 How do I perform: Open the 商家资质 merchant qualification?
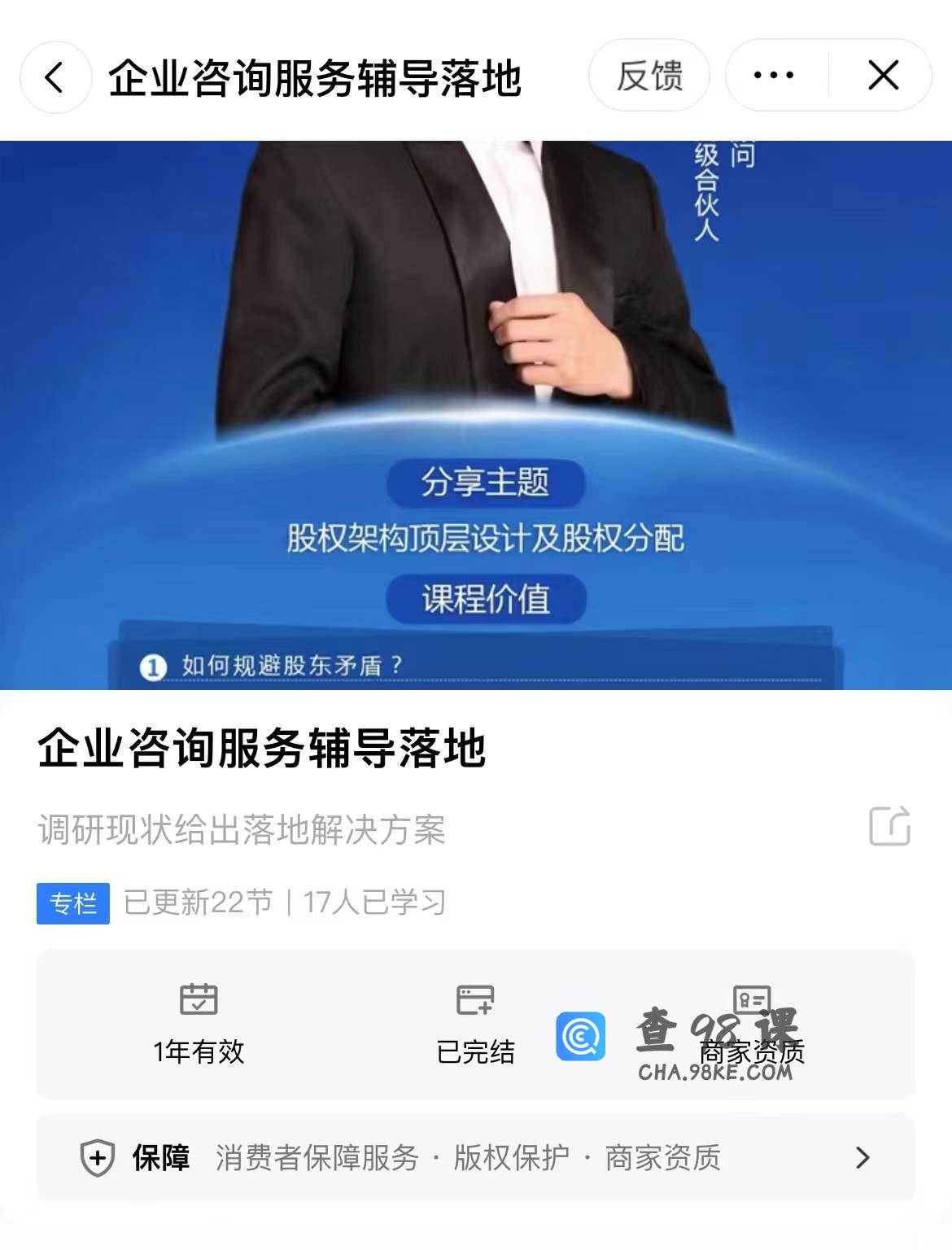click(x=752, y=1024)
